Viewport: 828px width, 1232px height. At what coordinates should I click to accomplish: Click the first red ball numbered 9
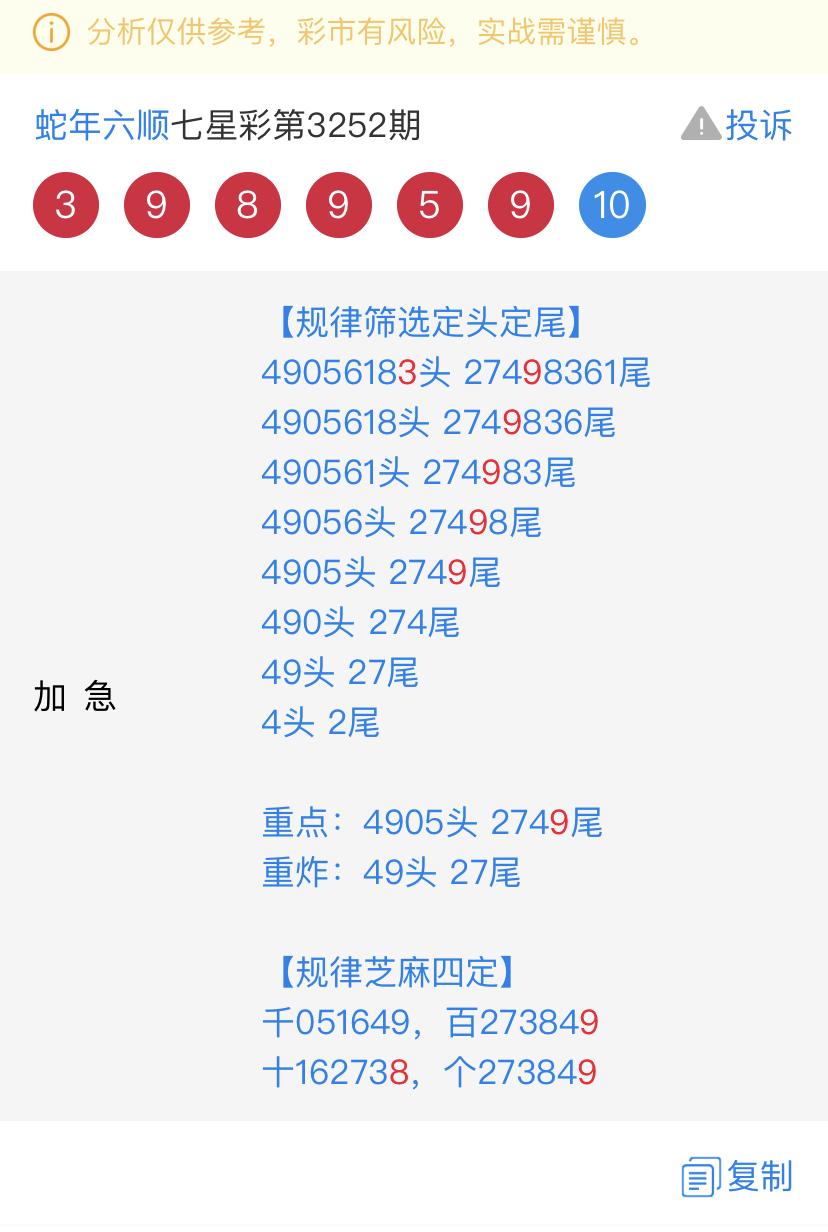pos(156,204)
